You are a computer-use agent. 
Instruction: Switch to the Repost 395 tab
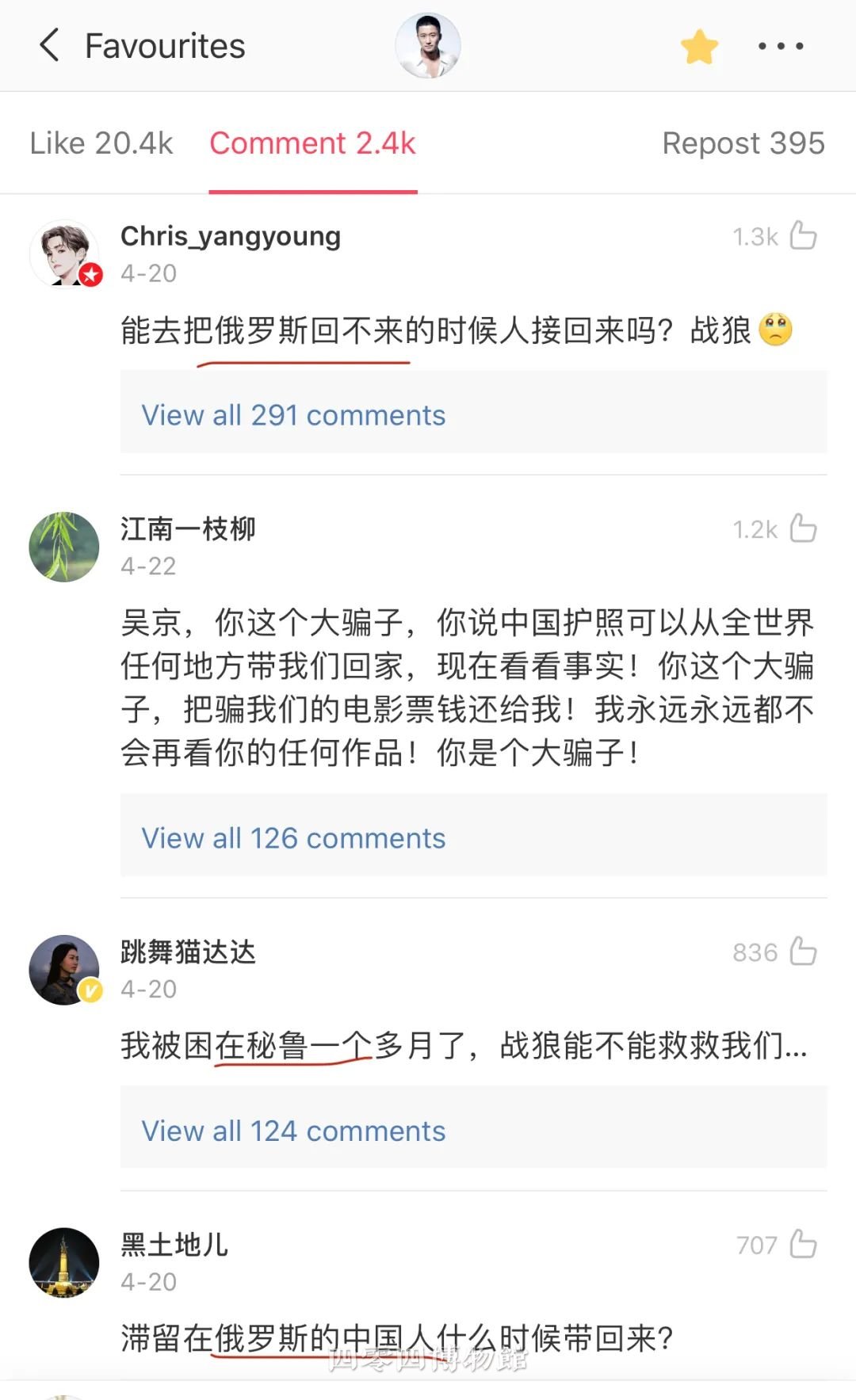click(743, 143)
